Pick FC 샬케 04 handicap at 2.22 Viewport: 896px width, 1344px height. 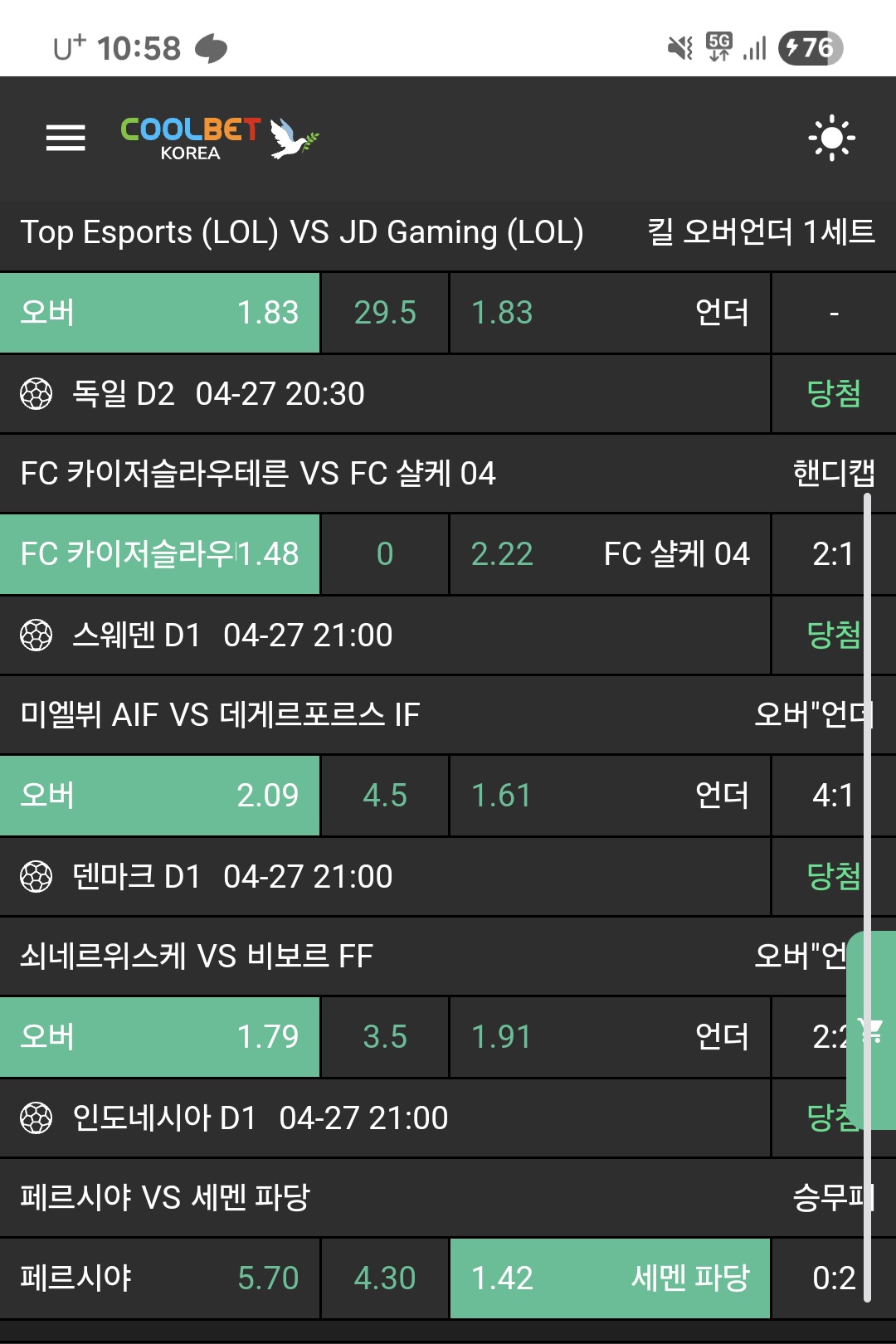[x=610, y=554]
